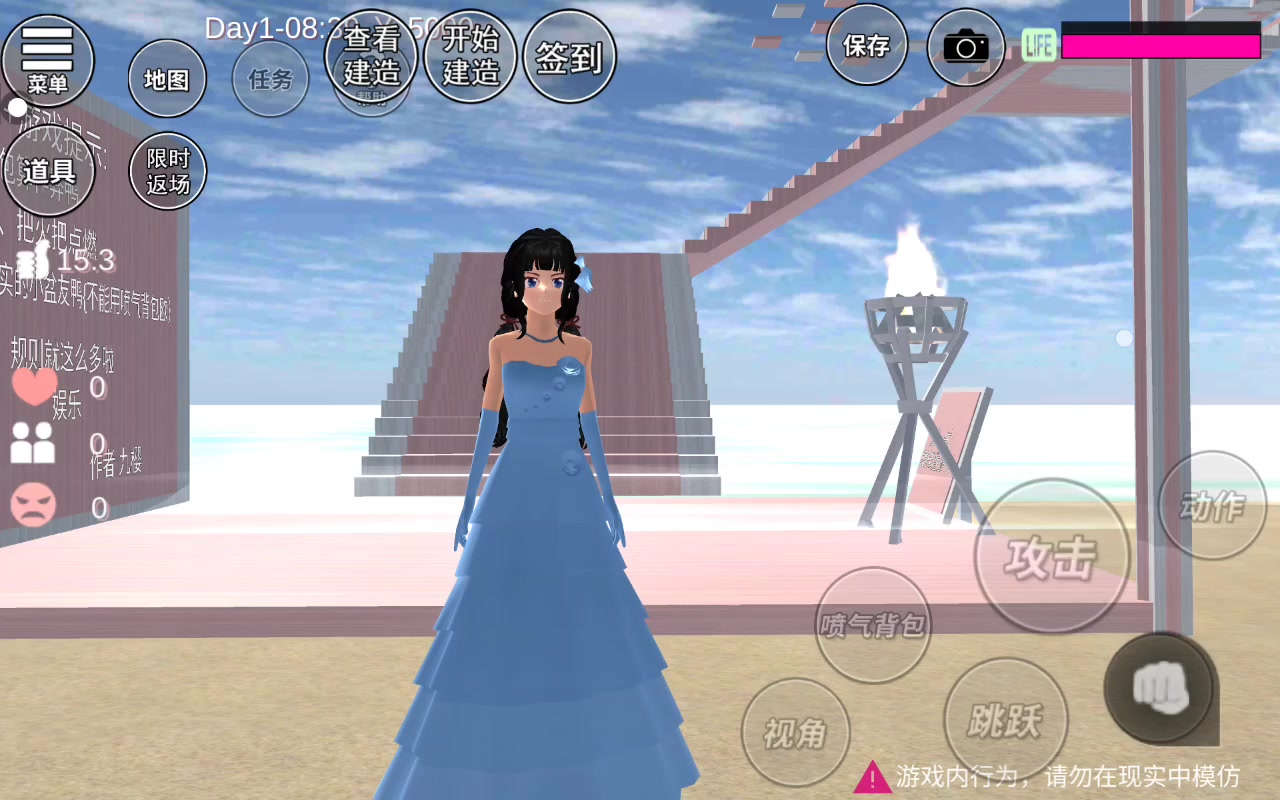Open the 动作 actions menu
The image size is (1280, 800).
1212,506
